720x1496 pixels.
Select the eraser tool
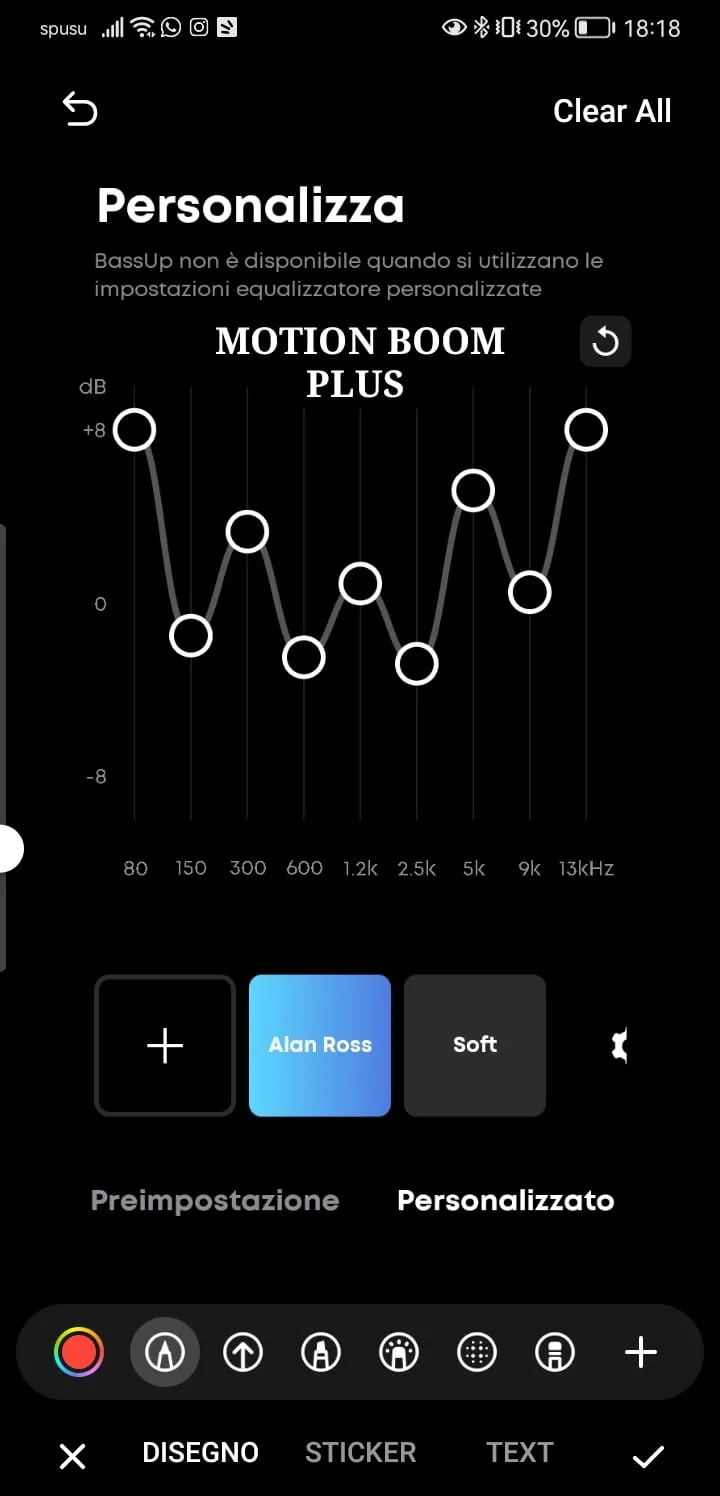555,1353
